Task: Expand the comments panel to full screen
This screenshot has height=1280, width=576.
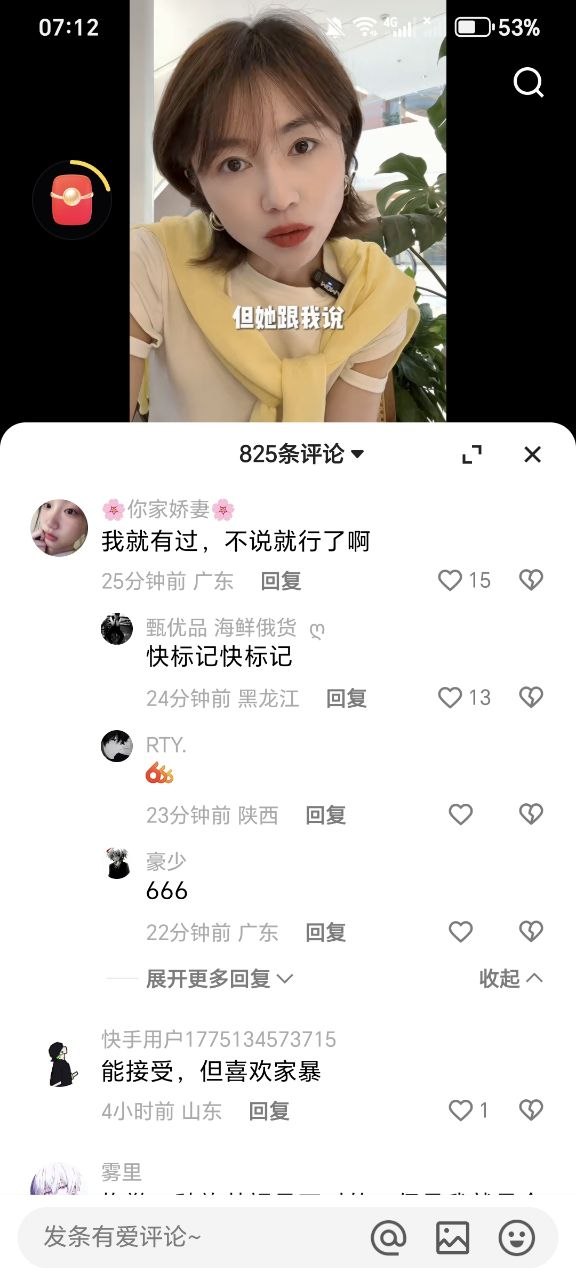Action: (x=472, y=454)
